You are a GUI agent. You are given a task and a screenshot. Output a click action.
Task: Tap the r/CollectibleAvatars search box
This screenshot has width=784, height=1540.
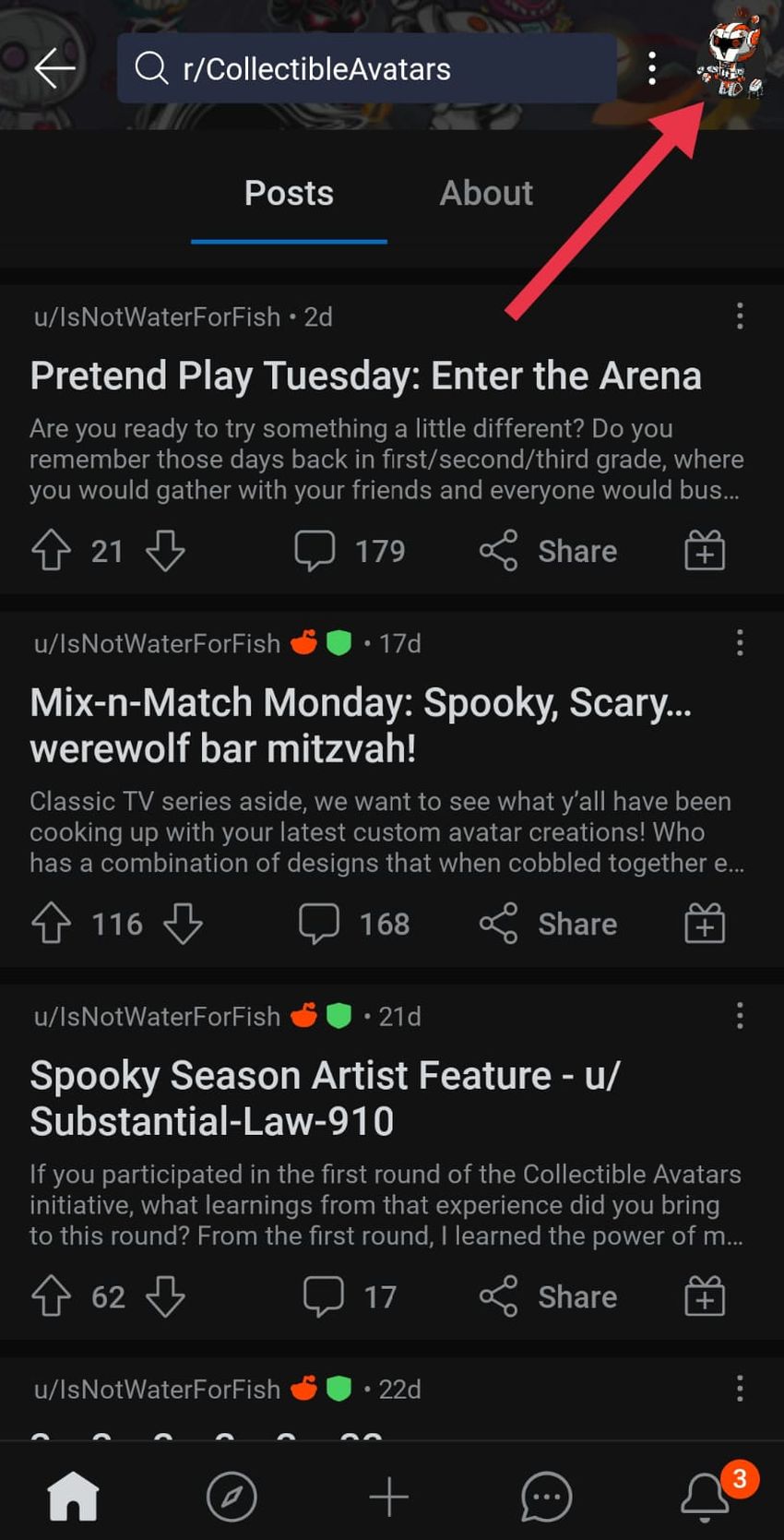pos(366,68)
